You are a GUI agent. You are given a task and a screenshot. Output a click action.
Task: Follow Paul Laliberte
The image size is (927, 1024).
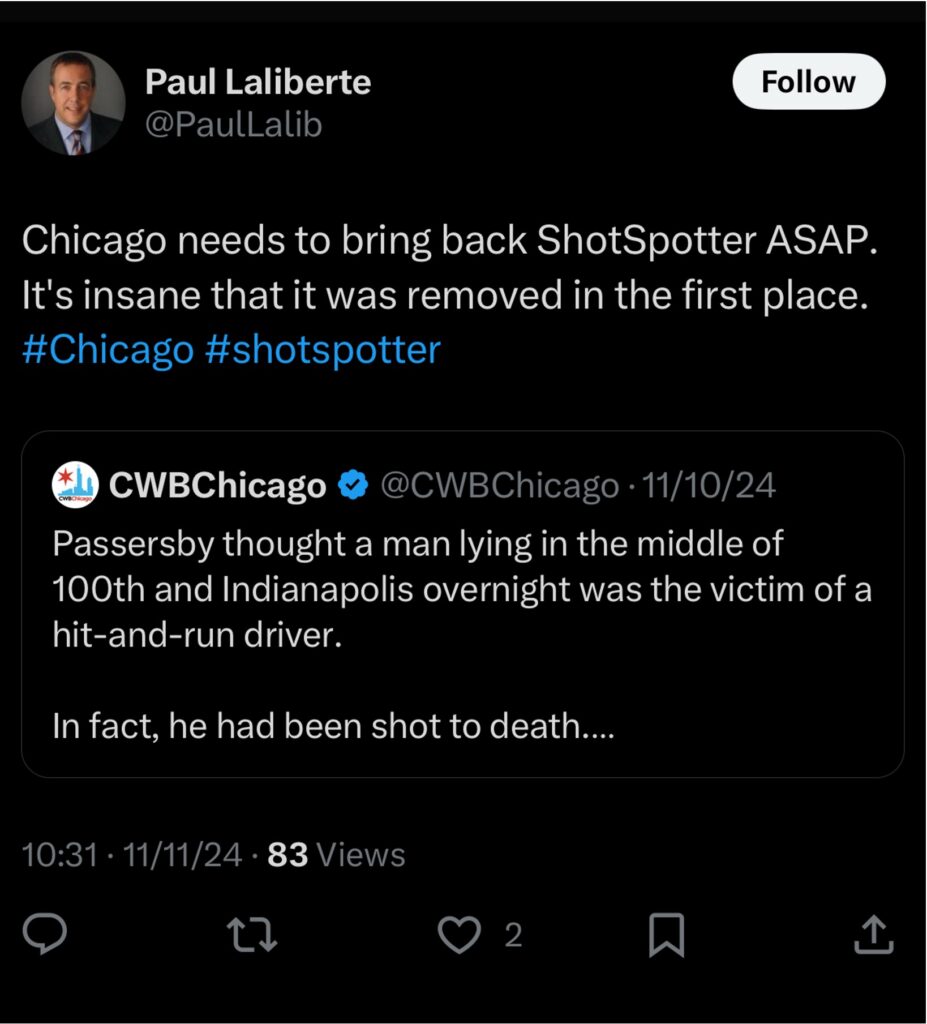click(808, 82)
